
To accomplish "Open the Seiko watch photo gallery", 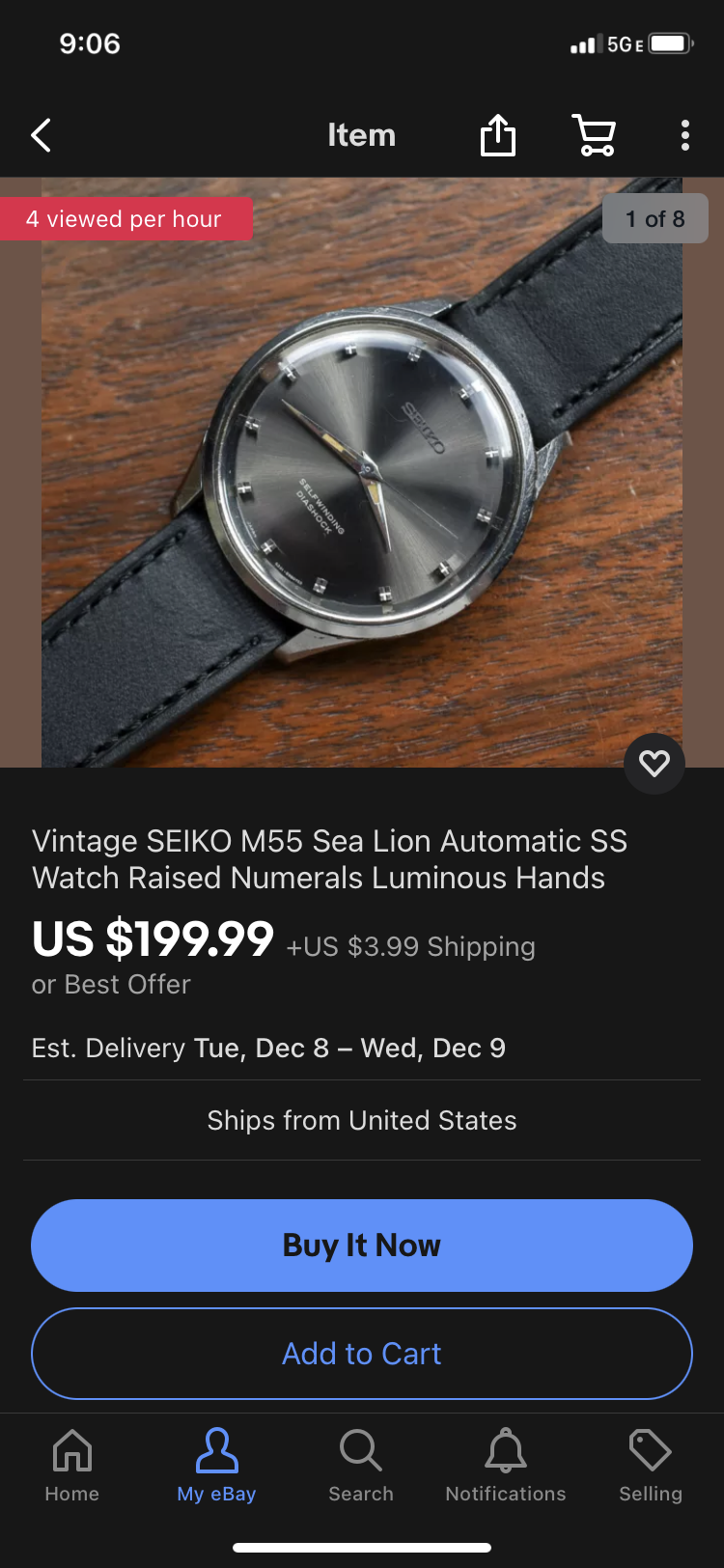I will (362, 473).
